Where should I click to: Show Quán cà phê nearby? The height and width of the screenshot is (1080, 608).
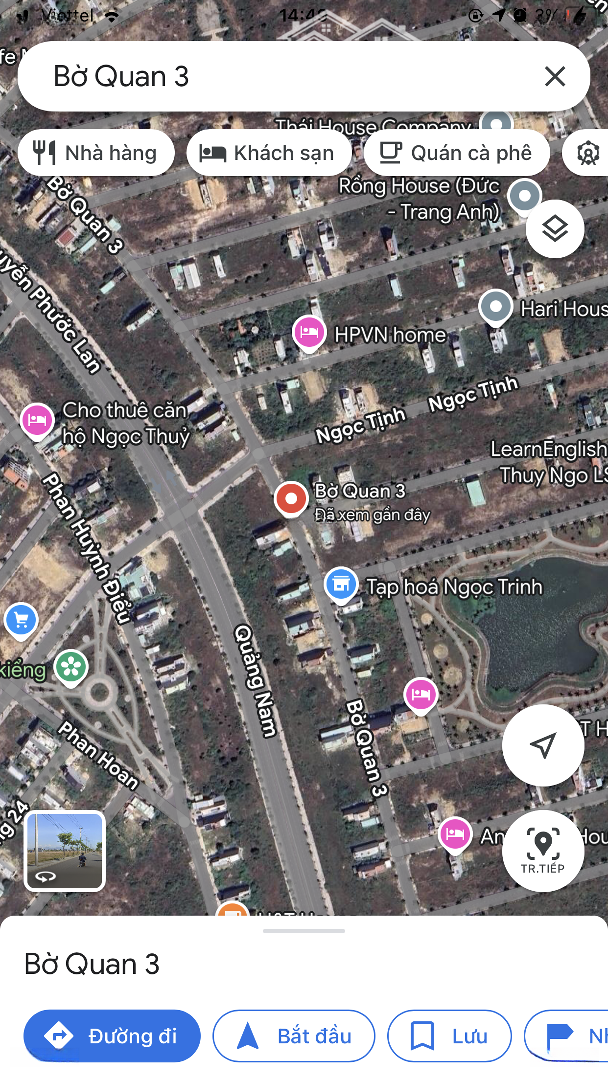tap(457, 153)
